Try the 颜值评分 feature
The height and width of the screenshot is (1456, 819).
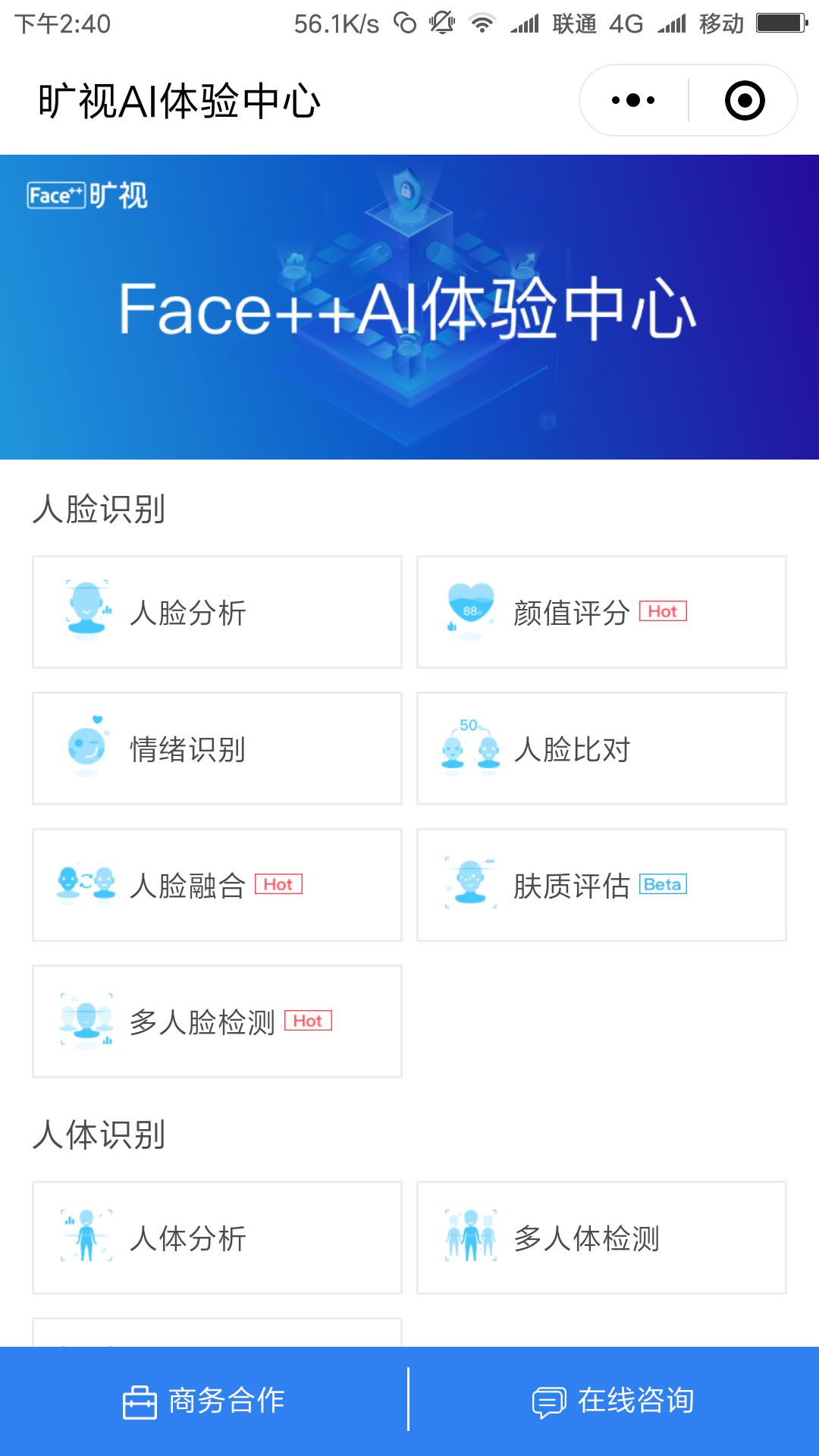point(601,612)
